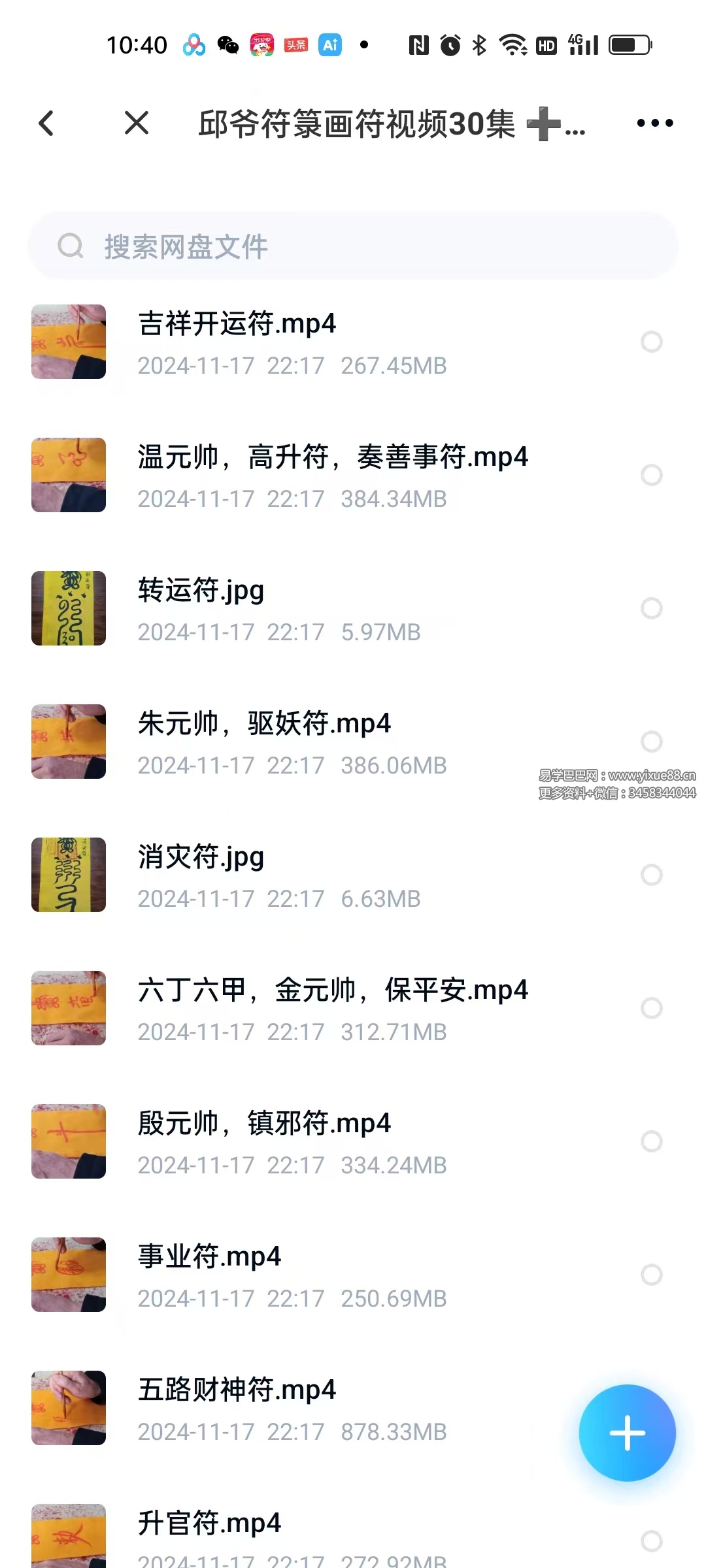Screen dimensions: 706x1568
Task: Open the three-dot overflow menu
Action: click(x=654, y=123)
